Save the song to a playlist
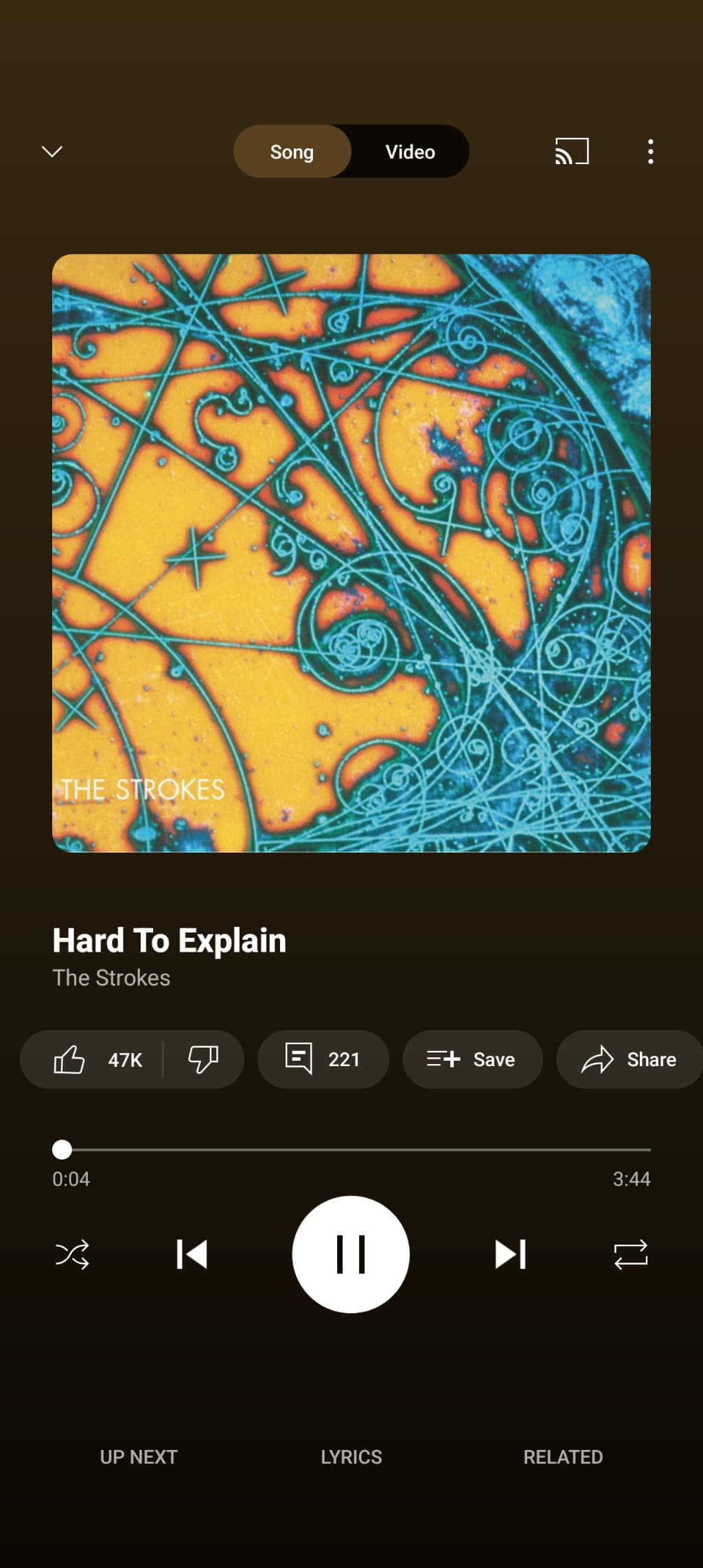The image size is (703, 1568). click(472, 1059)
